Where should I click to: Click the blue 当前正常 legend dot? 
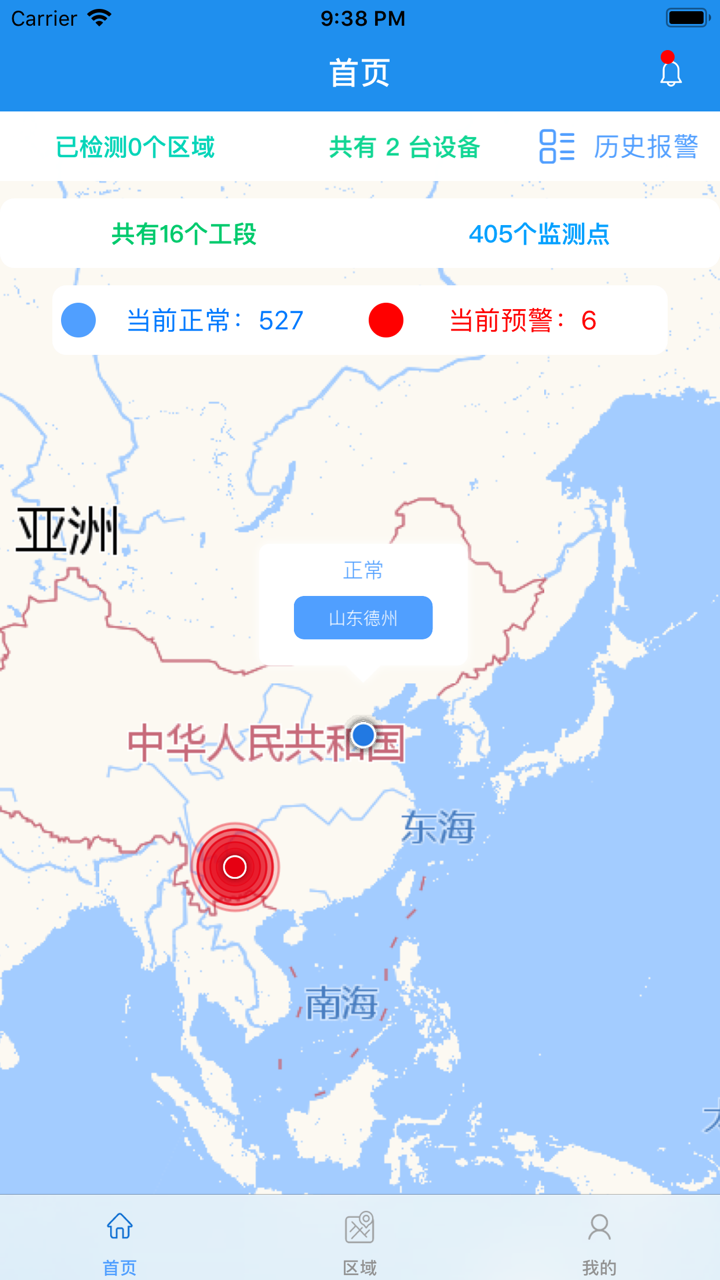tap(78, 320)
